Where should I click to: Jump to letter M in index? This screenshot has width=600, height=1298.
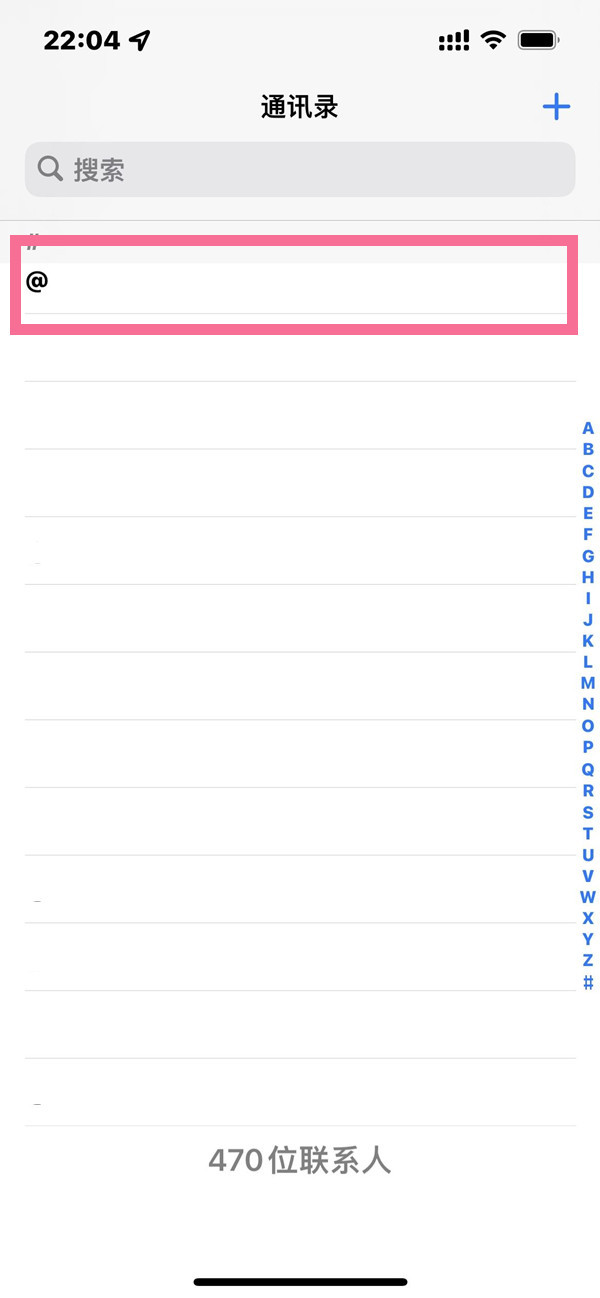click(x=588, y=683)
